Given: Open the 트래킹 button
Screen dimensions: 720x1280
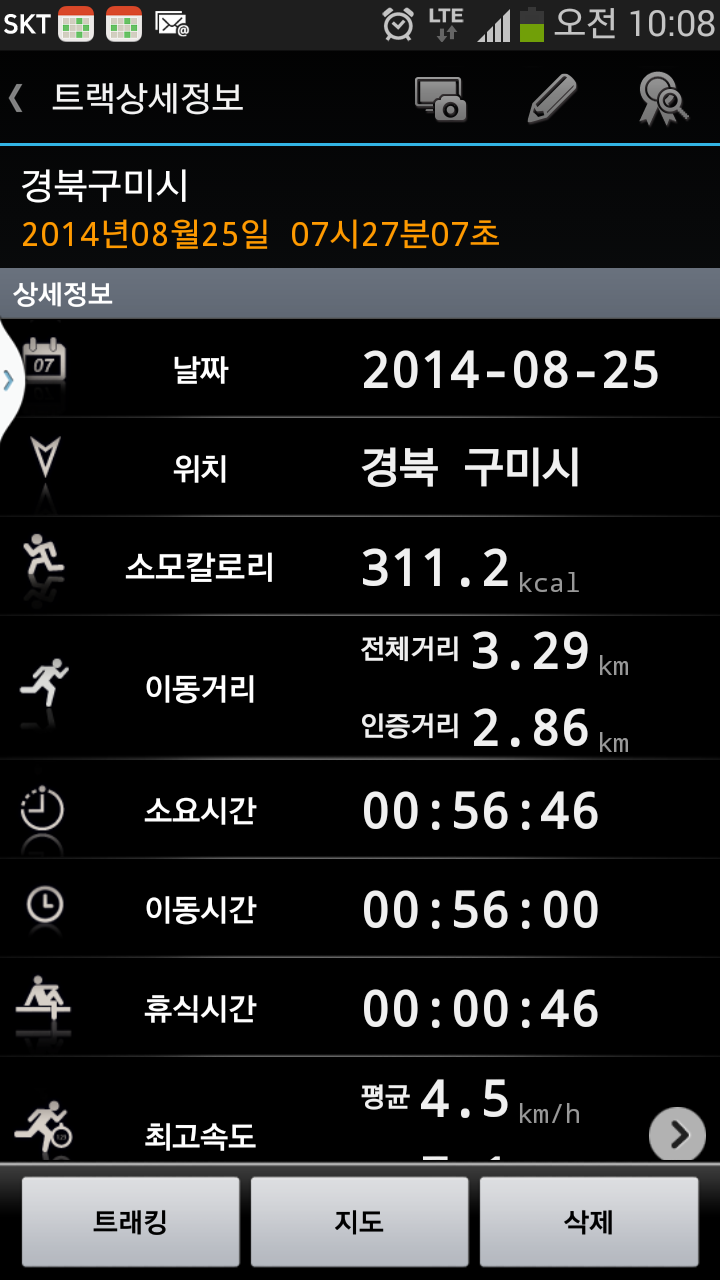Looking at the screenshot, I should (x=131, y=1221).
